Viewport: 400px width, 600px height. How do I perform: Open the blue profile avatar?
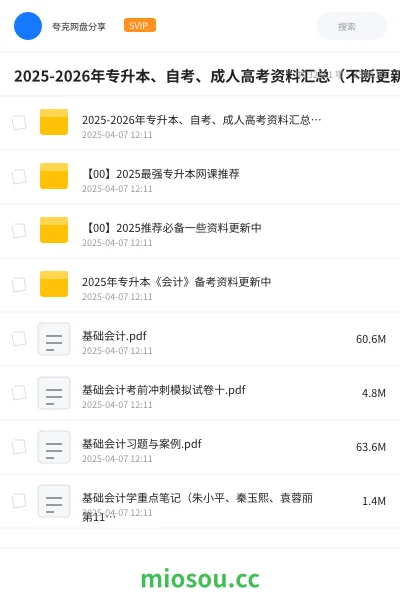point(28,26)
